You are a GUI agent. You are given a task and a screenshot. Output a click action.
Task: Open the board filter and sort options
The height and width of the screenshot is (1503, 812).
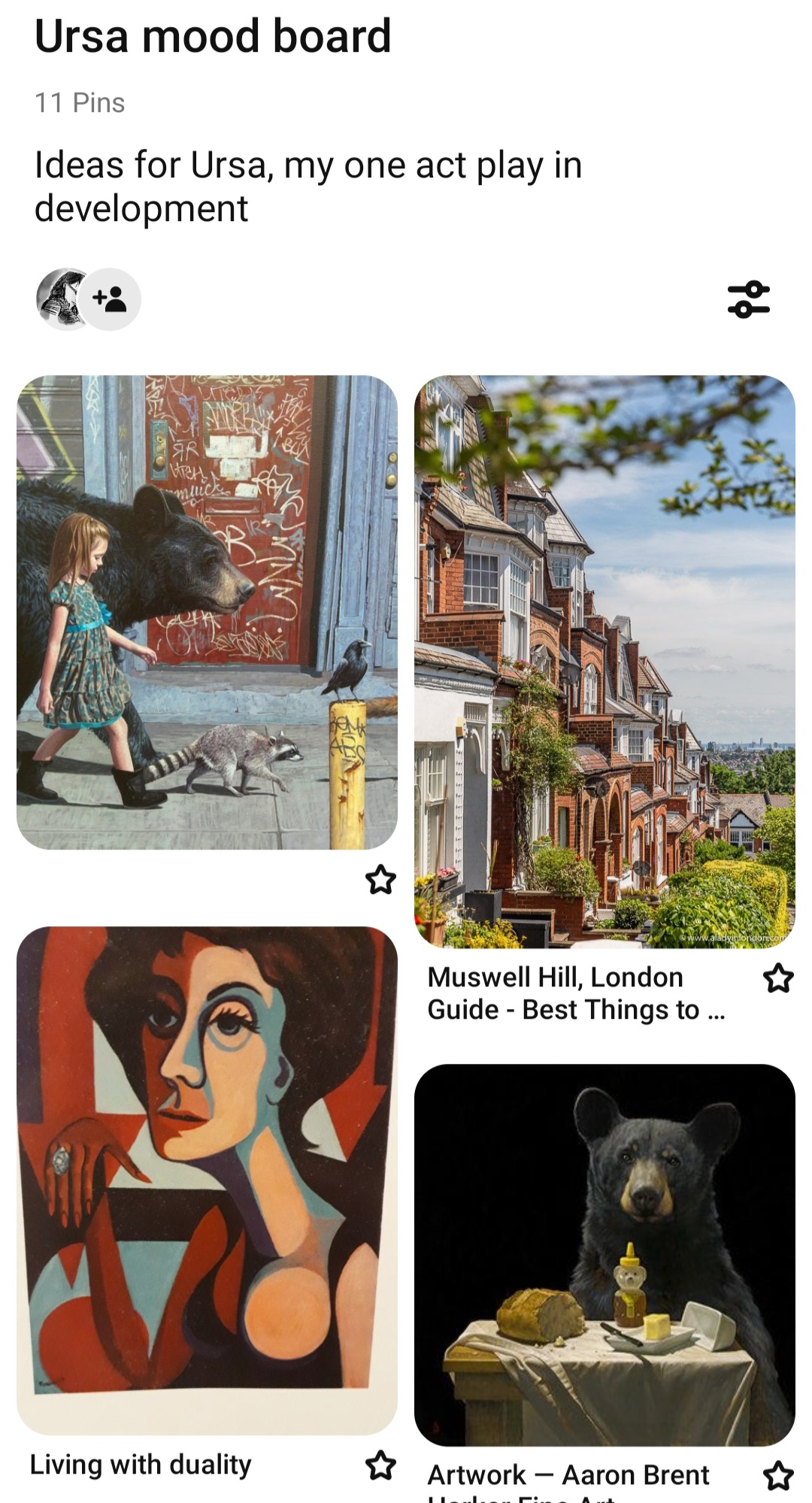pos(748,299)
